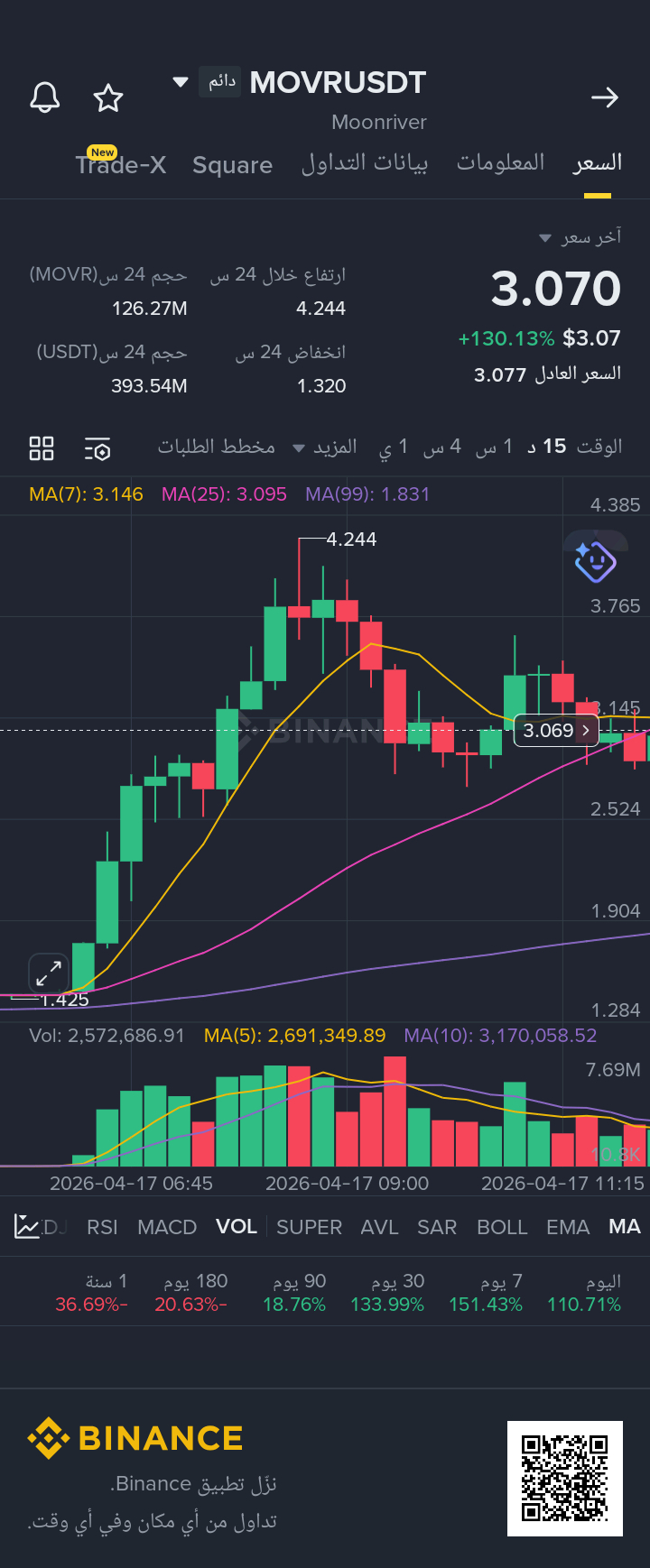Switch to the Square tab
Screen dimensions: 650x1568
232,165
